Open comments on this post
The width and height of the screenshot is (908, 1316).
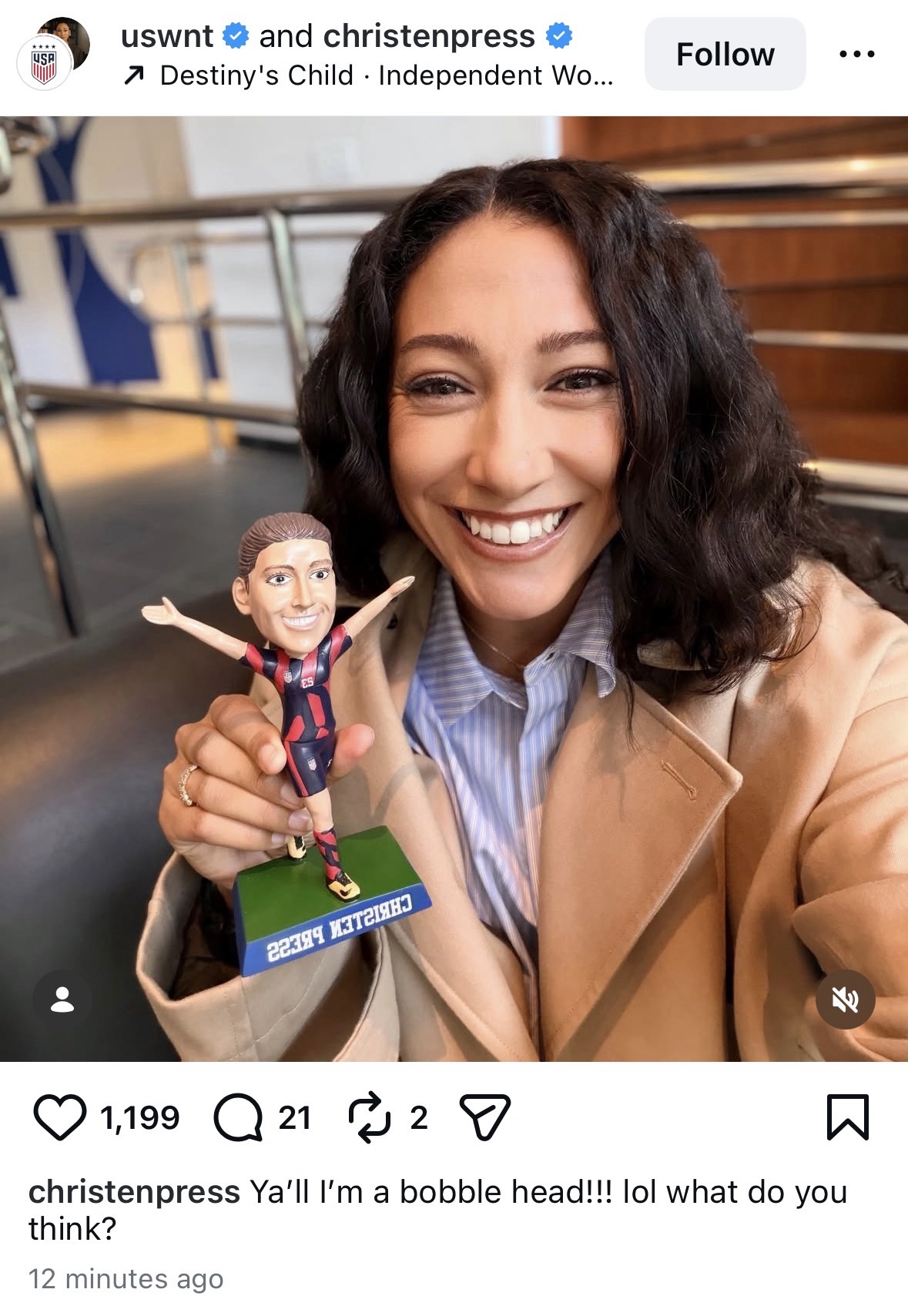click(x=237, y=1117)
